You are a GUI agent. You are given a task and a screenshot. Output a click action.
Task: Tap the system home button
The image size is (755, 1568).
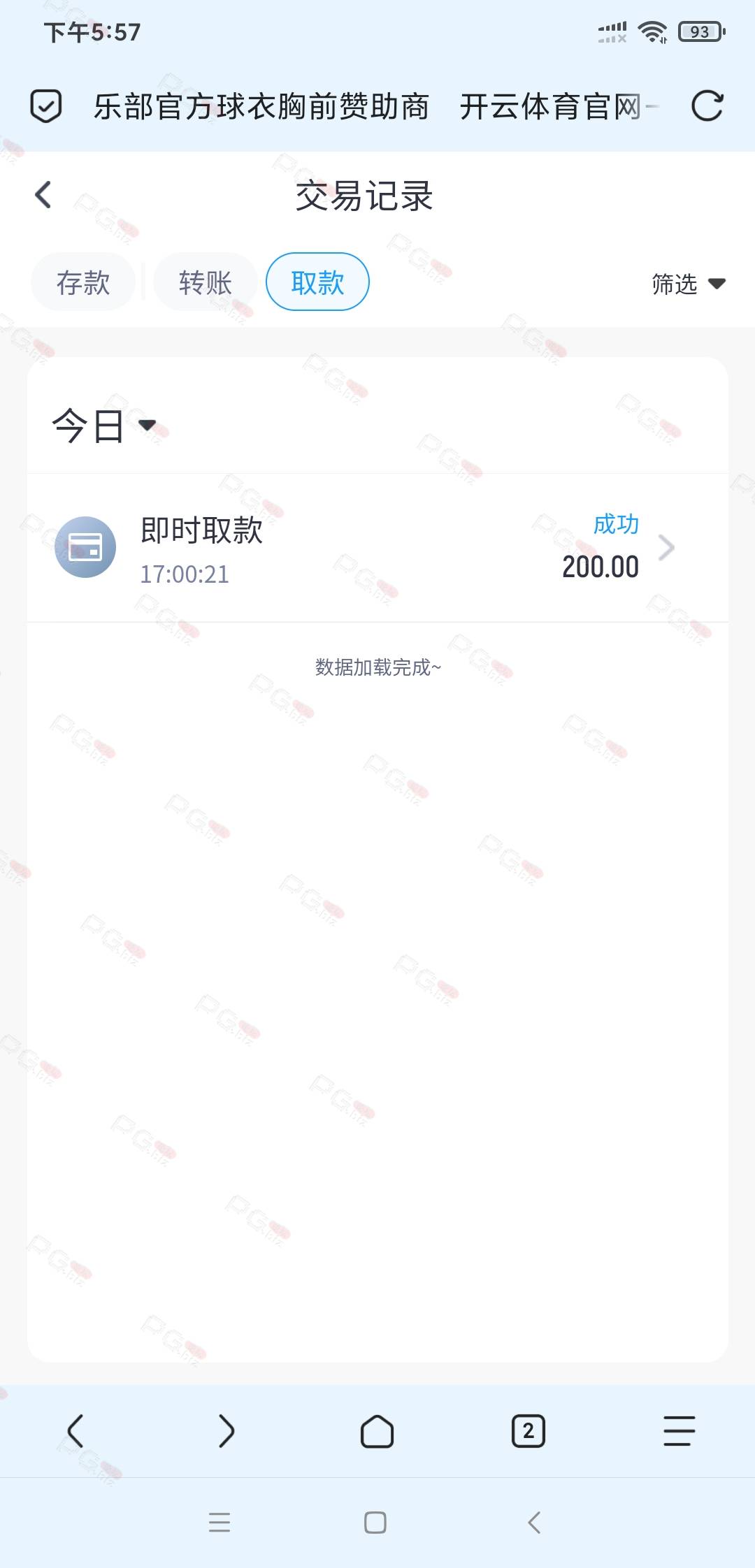tap(375, 1522)
